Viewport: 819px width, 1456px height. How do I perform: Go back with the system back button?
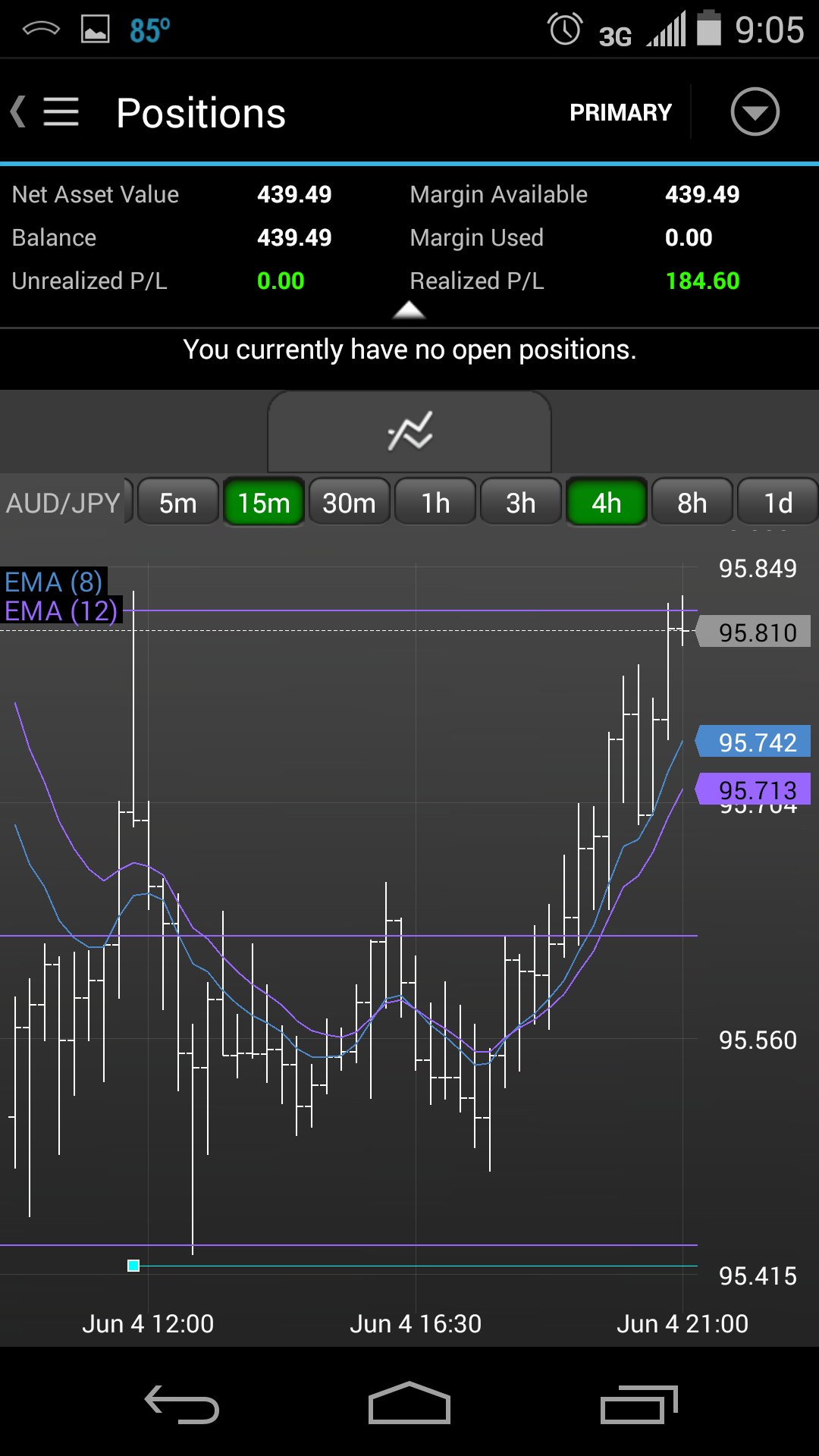182,1404
